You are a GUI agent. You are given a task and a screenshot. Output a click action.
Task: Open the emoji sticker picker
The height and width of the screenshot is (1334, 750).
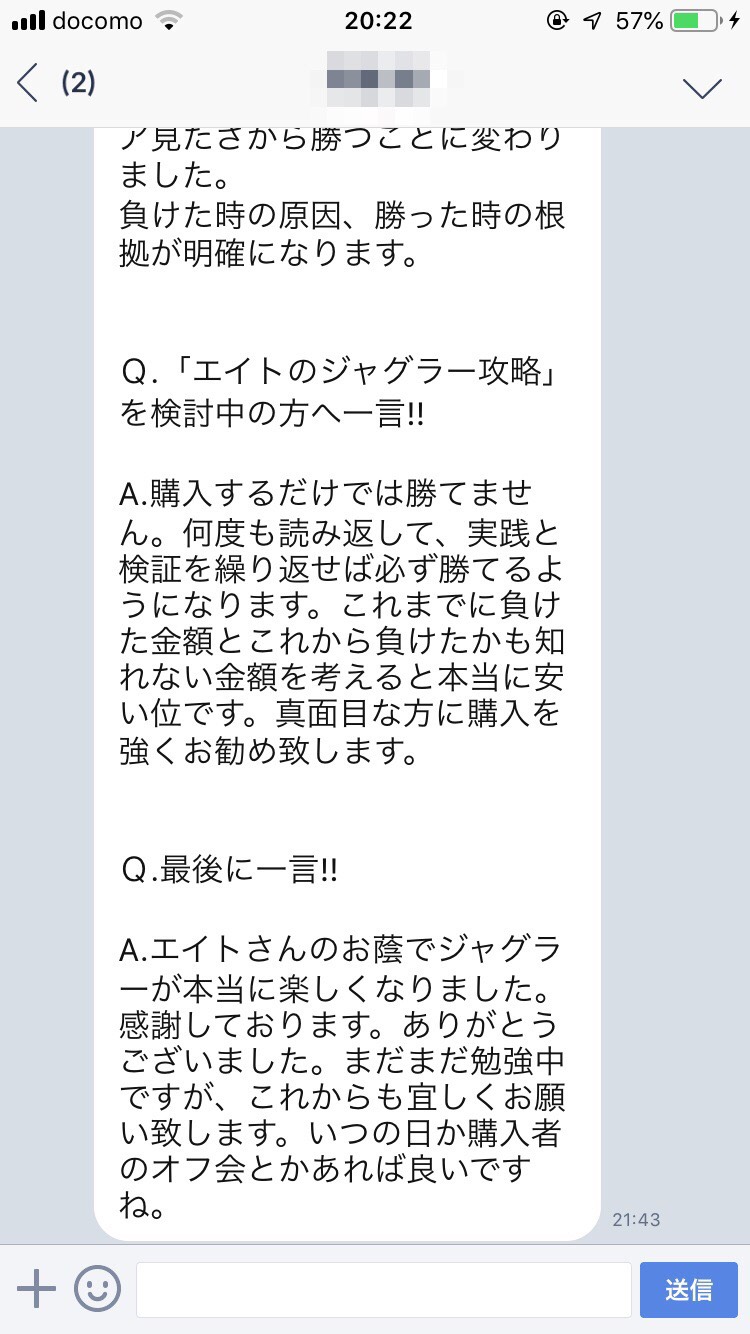coord(97,1289)
